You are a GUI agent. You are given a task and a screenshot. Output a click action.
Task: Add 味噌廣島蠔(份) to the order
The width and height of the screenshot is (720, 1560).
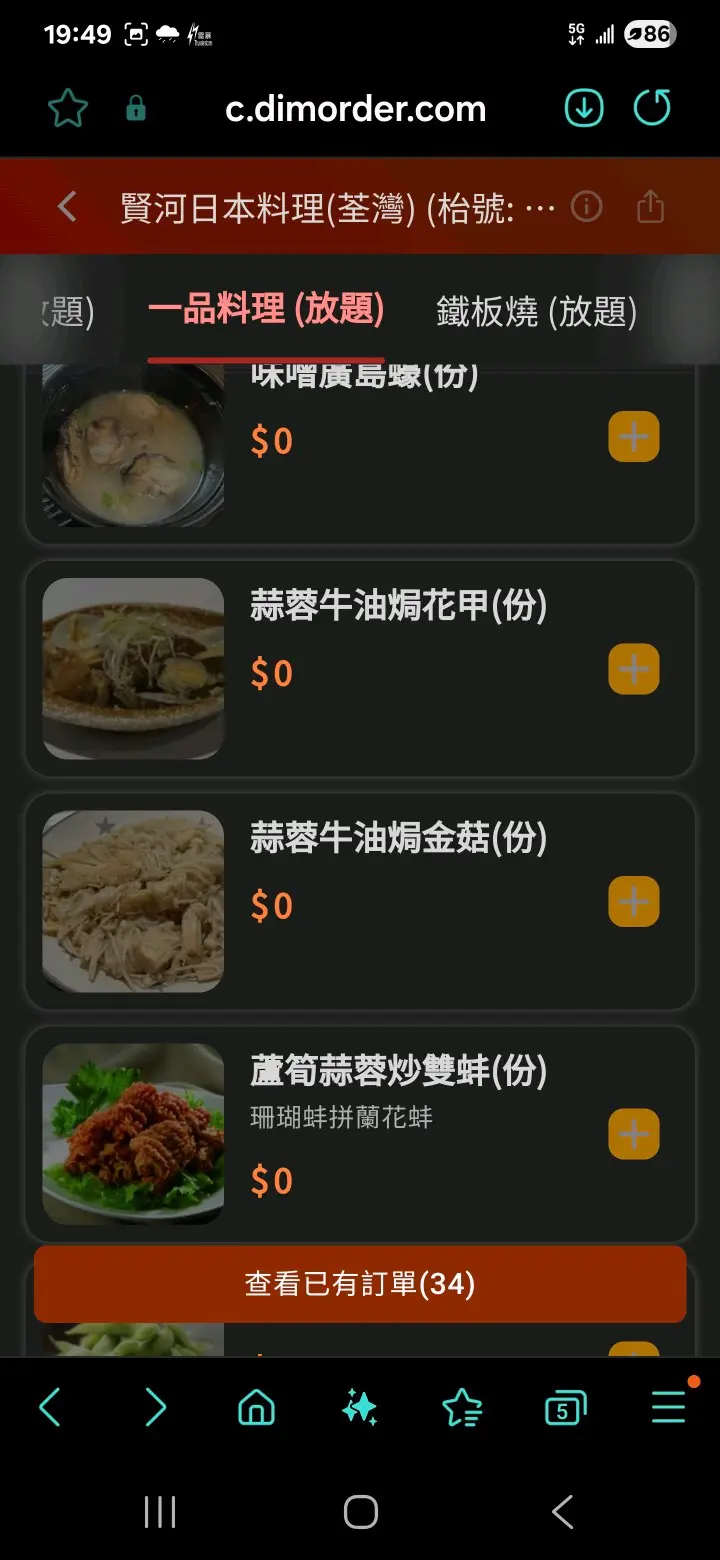[x=633, y=437]
